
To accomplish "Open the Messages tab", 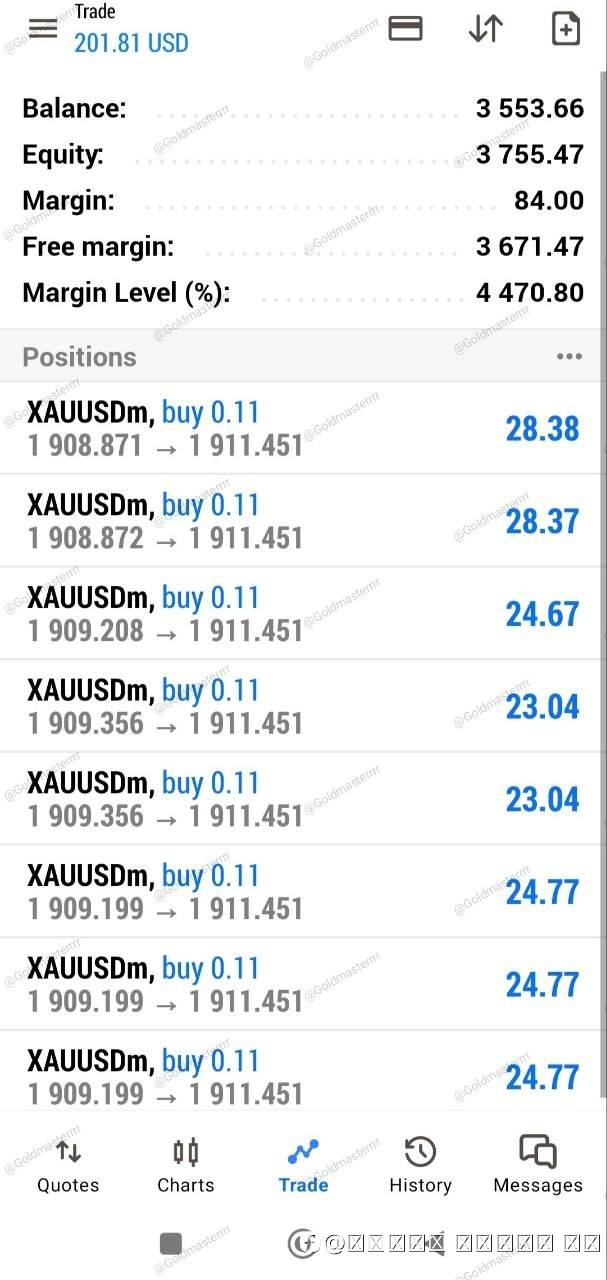I will click(x=538, y=1165).
